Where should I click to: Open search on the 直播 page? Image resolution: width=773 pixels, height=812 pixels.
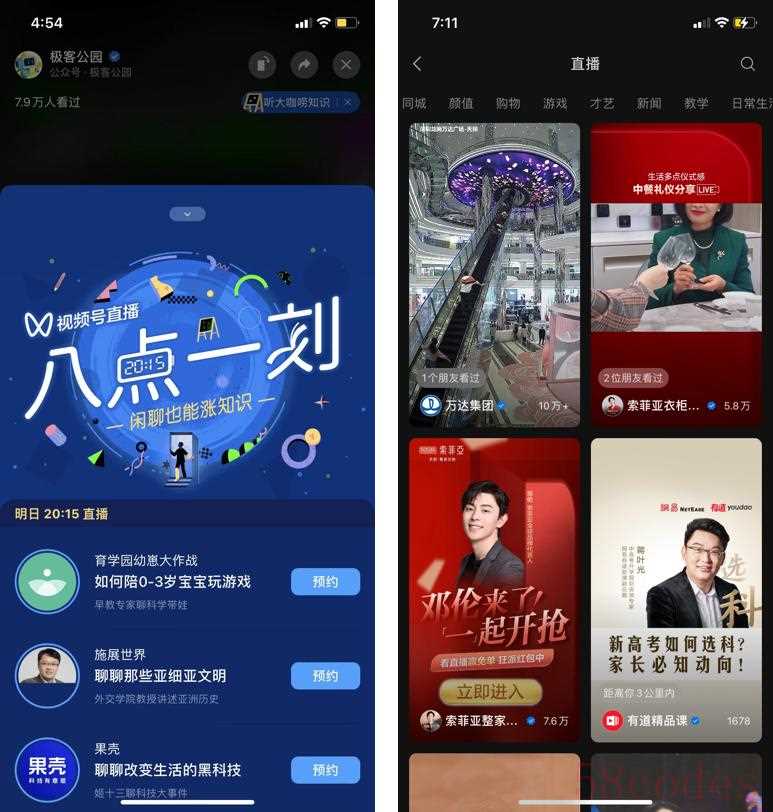pos(747,64)
